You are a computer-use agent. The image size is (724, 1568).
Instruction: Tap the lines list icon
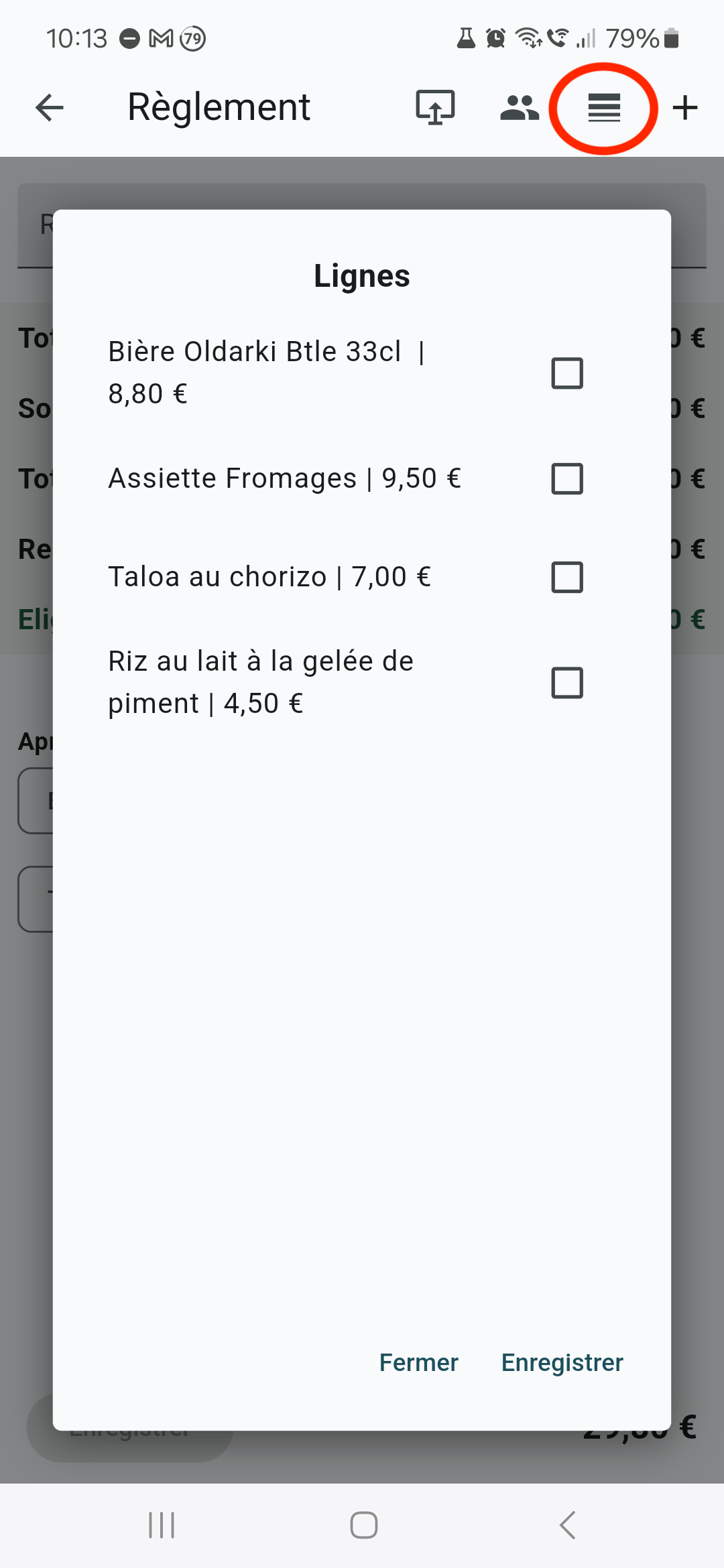point(604,107)
